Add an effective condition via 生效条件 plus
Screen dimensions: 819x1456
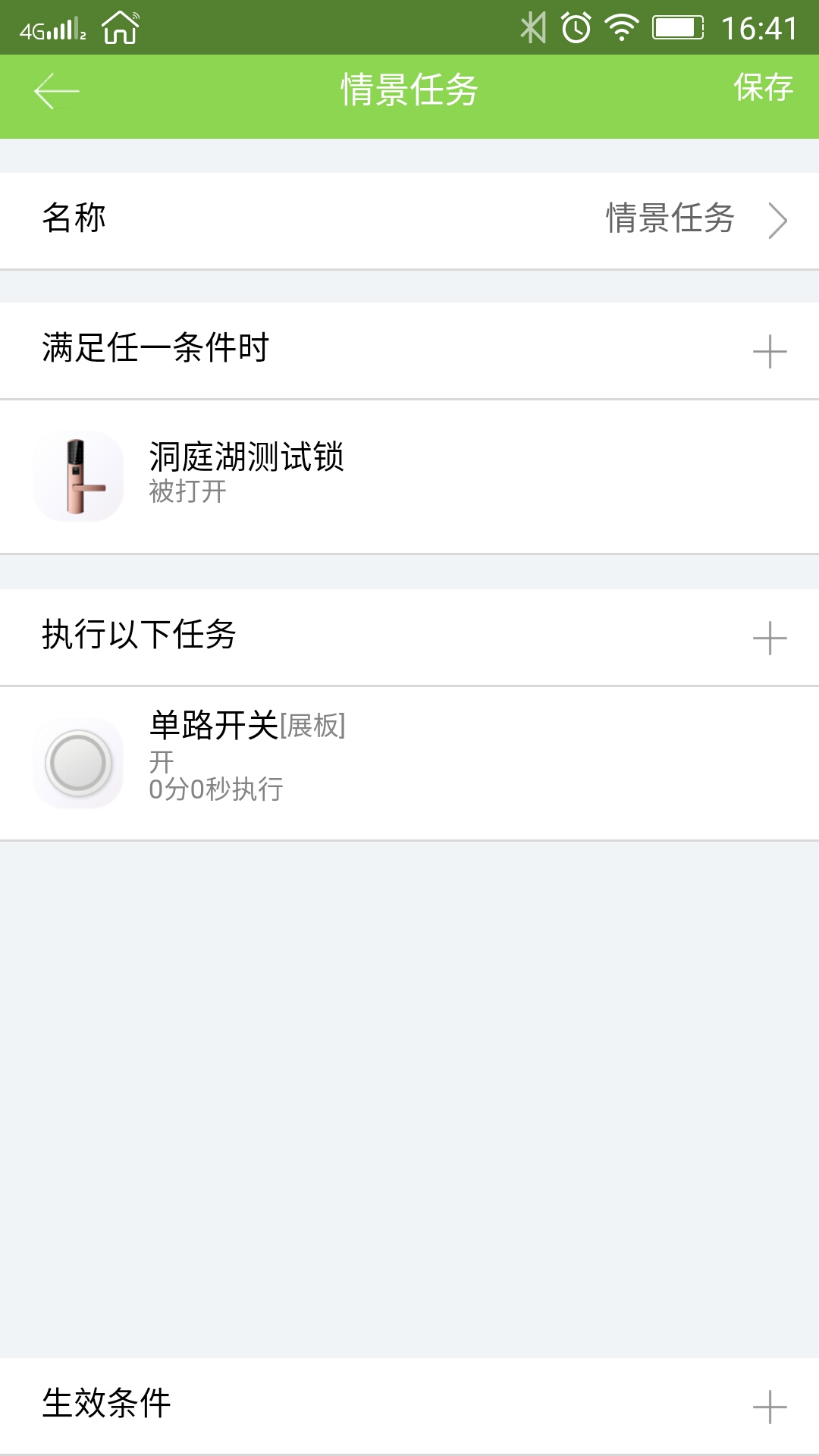pyautogui.click(x=770, y=1407)
